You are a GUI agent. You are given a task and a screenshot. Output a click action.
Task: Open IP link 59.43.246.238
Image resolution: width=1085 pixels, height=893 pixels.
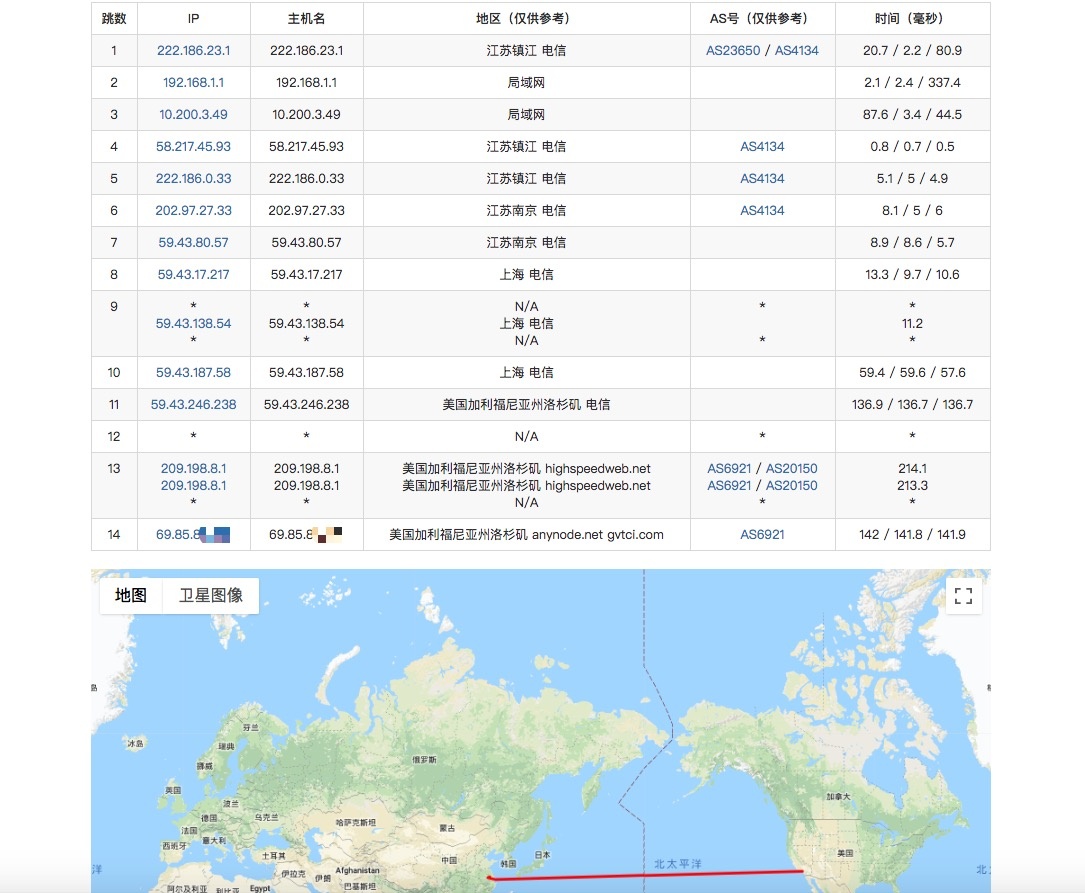click(x=193, y=404)
